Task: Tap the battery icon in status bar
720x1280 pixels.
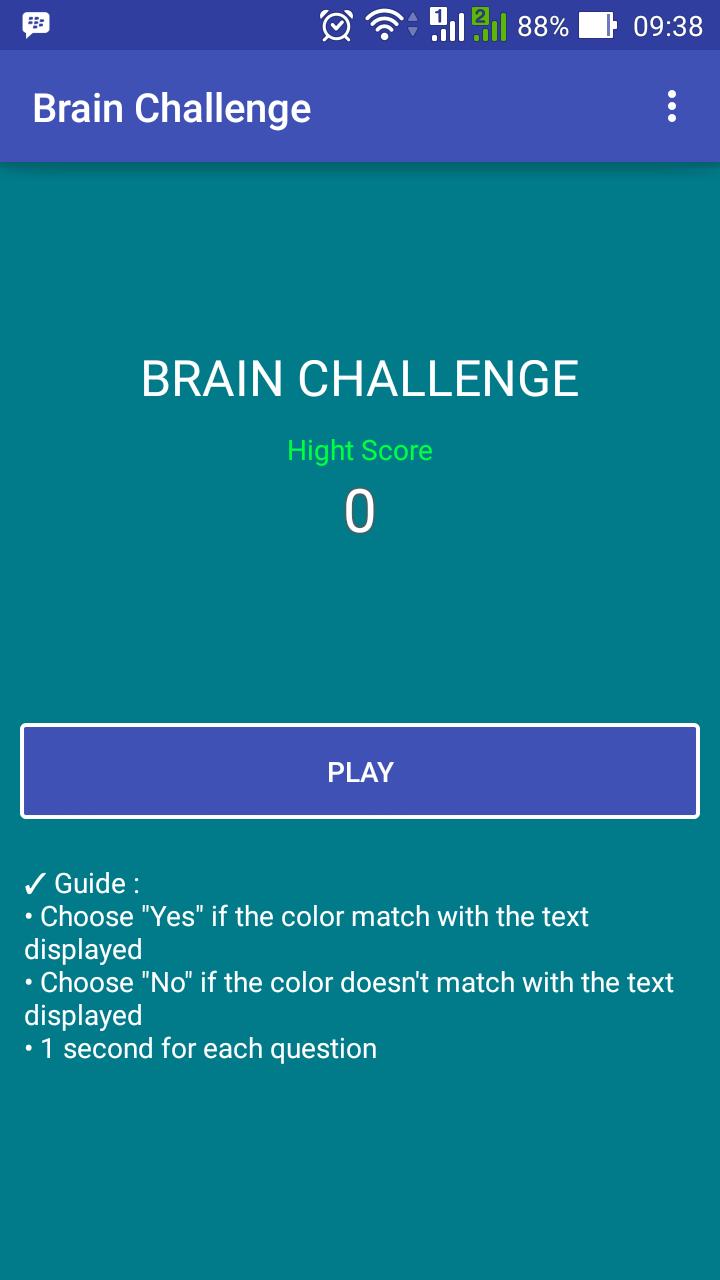Action: pos(597,25)
